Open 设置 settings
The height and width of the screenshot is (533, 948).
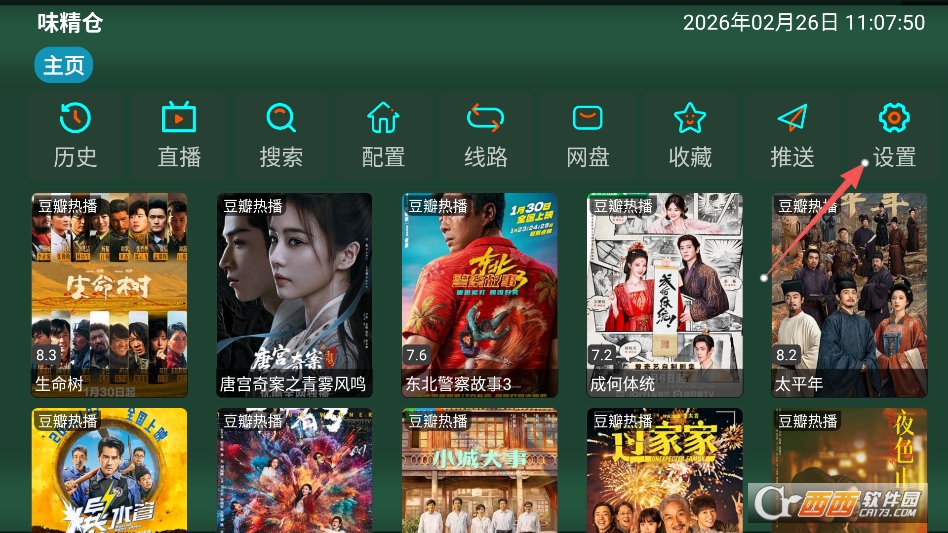click(894, 136)
